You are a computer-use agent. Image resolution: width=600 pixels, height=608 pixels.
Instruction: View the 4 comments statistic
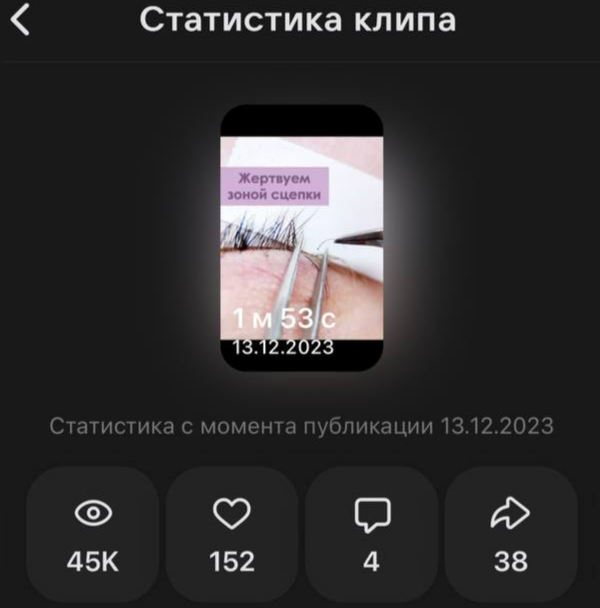click(371, 537)
